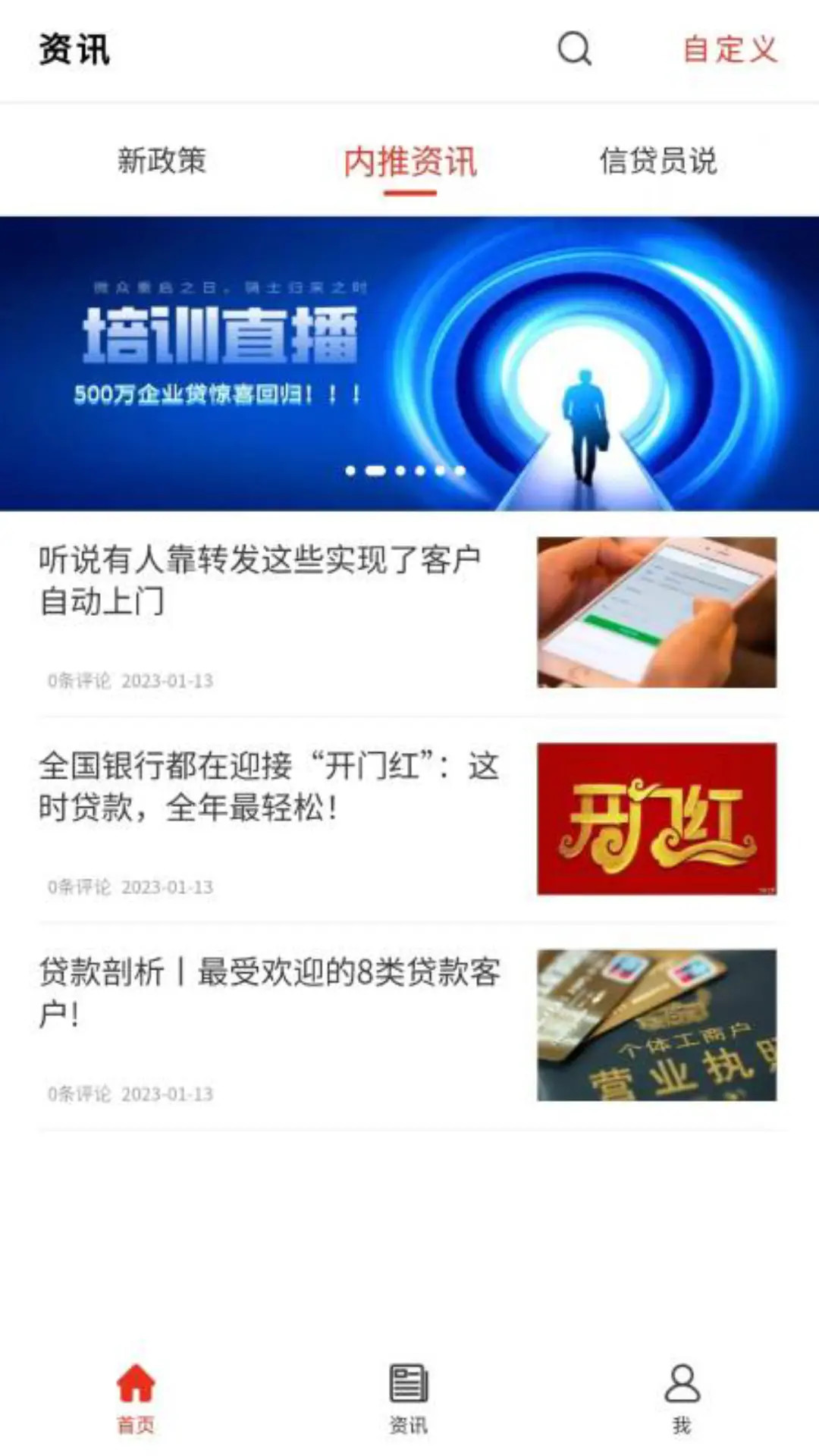Open the search icon at top

click(574, 49)
